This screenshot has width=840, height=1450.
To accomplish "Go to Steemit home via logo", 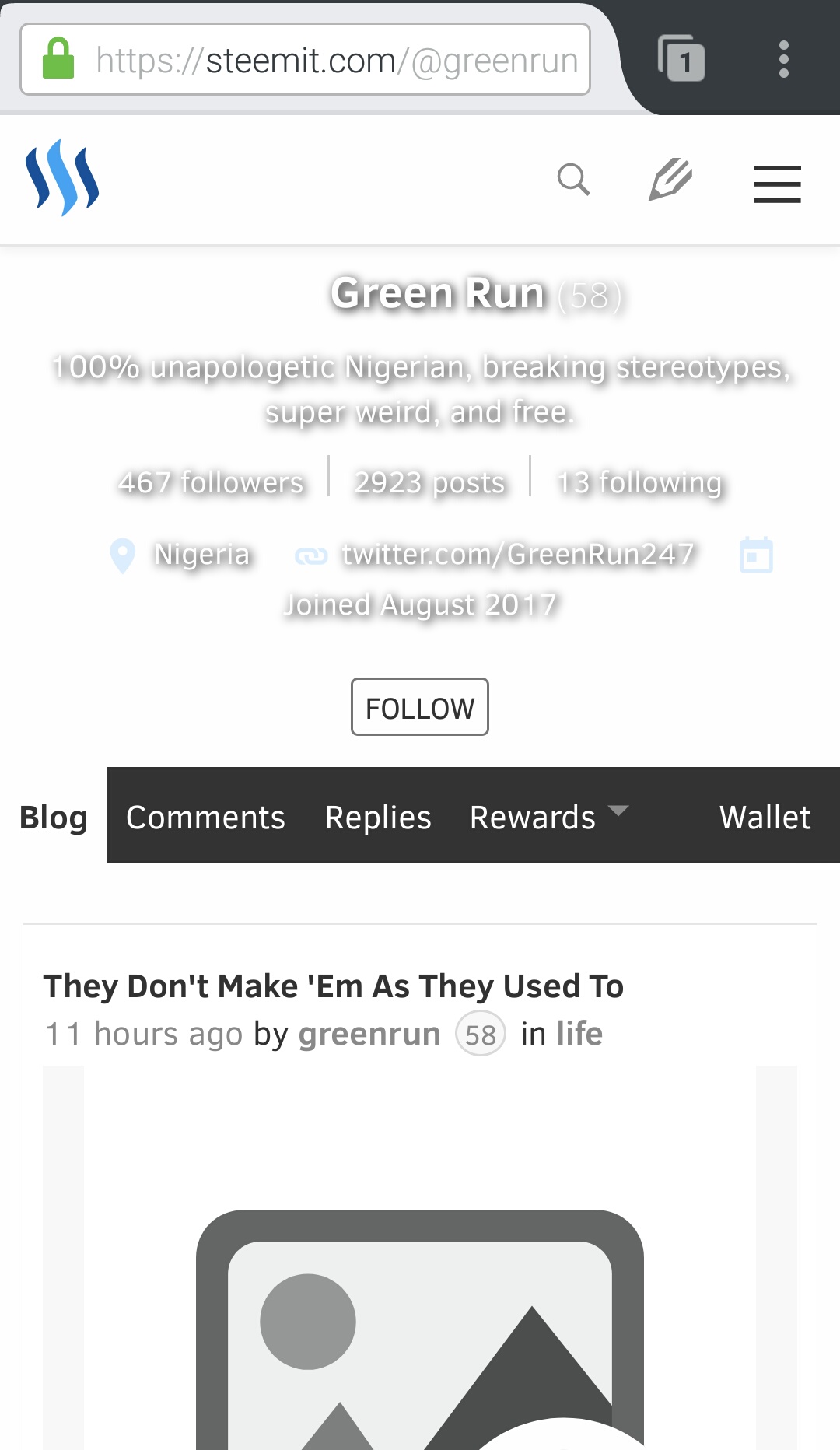I will point(62,178).
